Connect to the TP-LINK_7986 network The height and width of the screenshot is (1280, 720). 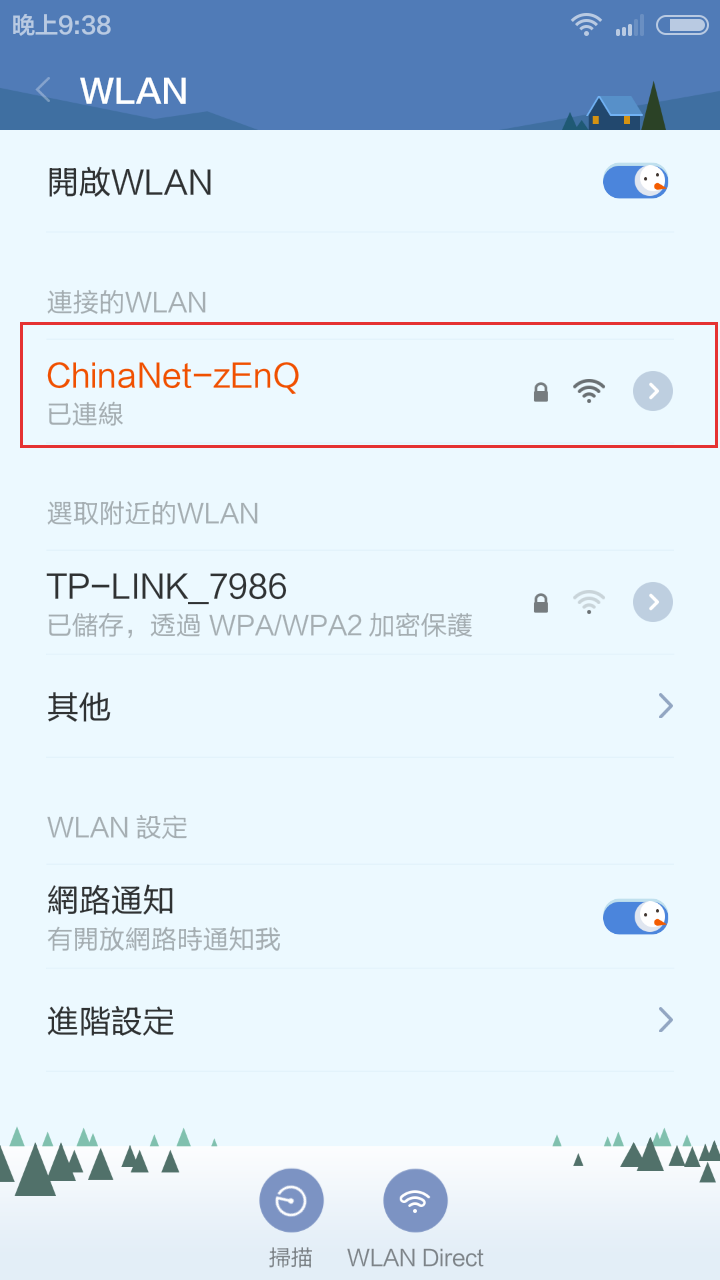tap(360, 602)
